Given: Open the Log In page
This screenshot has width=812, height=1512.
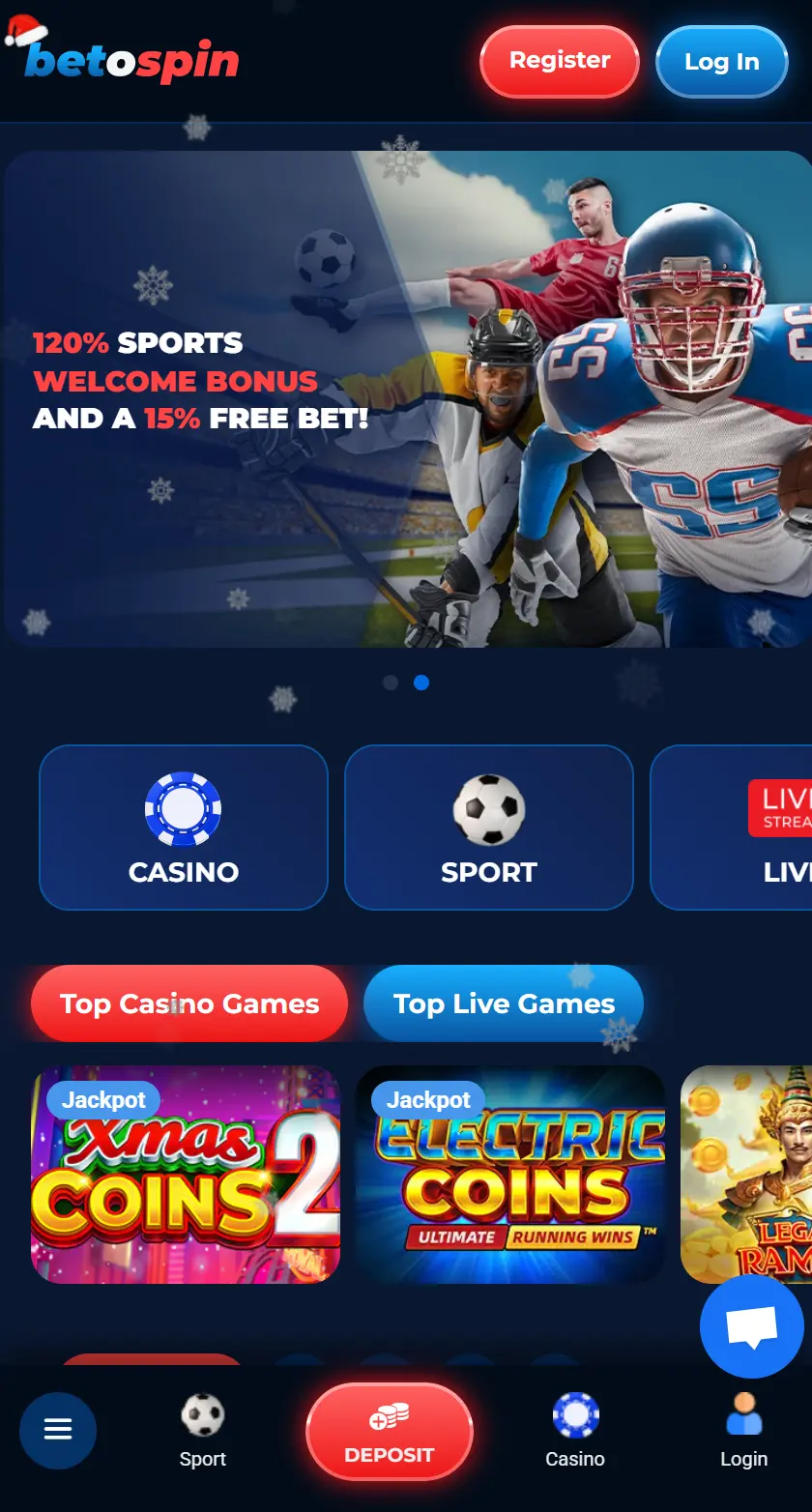Looking at the screenshot, I should (721, 62).
